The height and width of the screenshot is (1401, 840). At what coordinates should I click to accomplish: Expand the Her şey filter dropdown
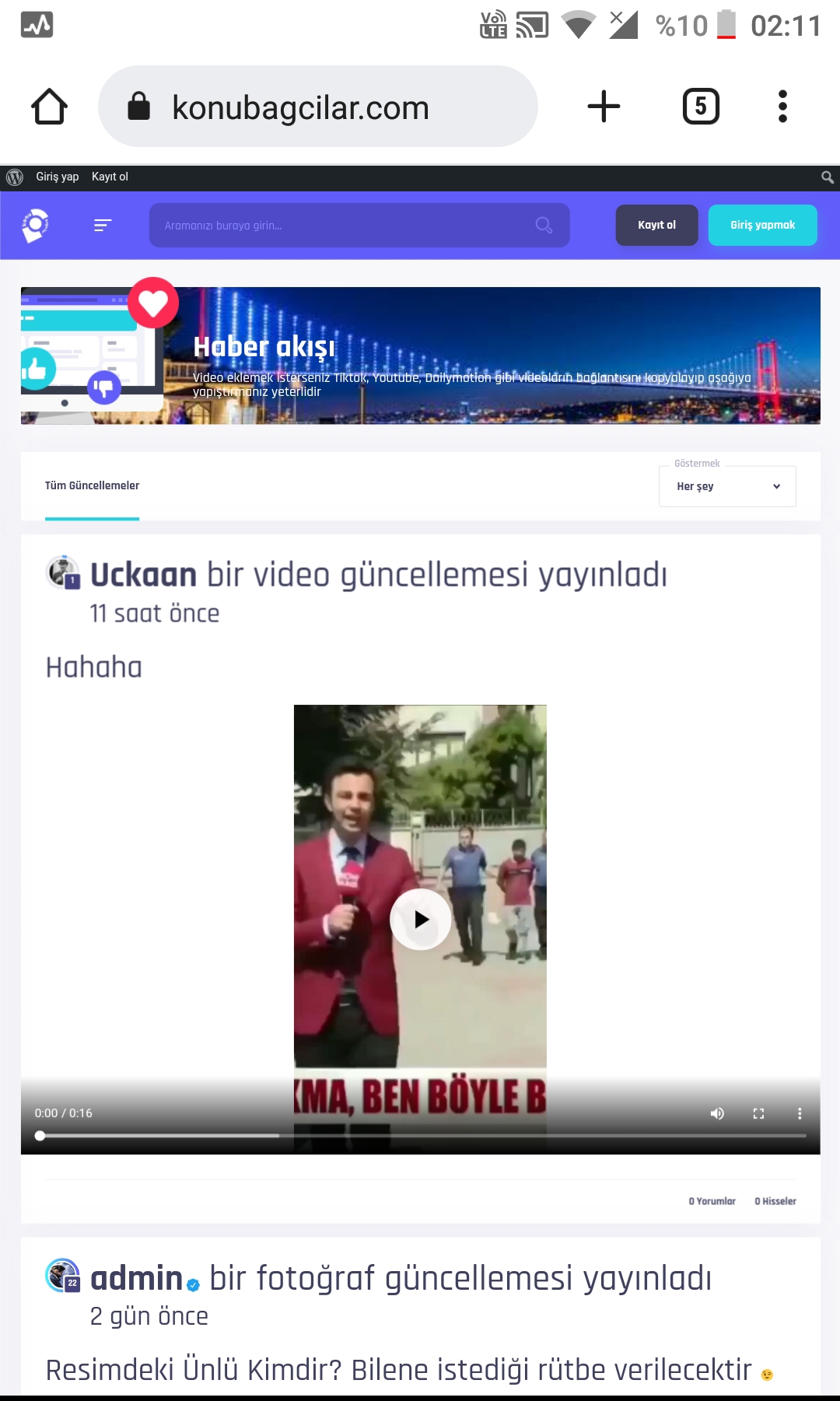point(727,486)
